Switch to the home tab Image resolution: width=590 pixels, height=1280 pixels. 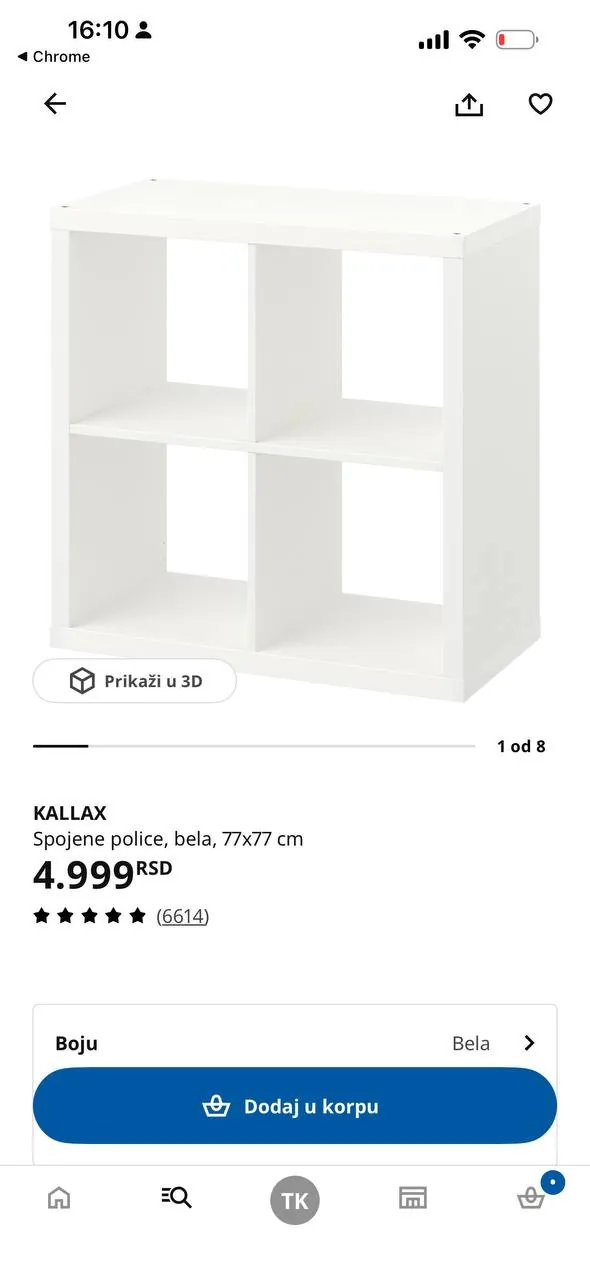(x=59, y=1197)
